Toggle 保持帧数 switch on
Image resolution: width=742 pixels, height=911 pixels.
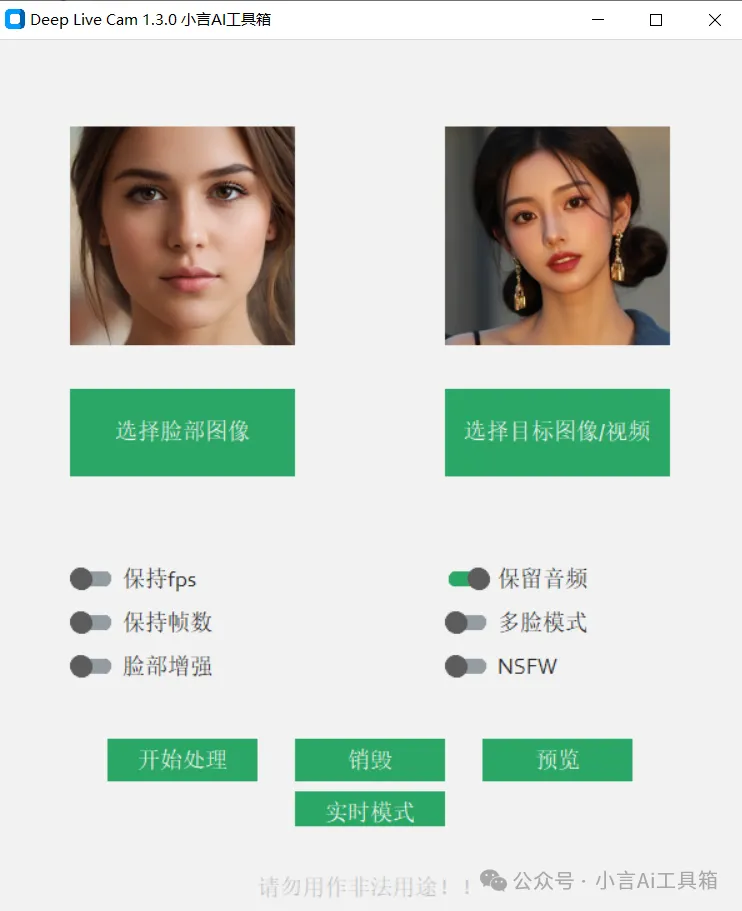90,623
